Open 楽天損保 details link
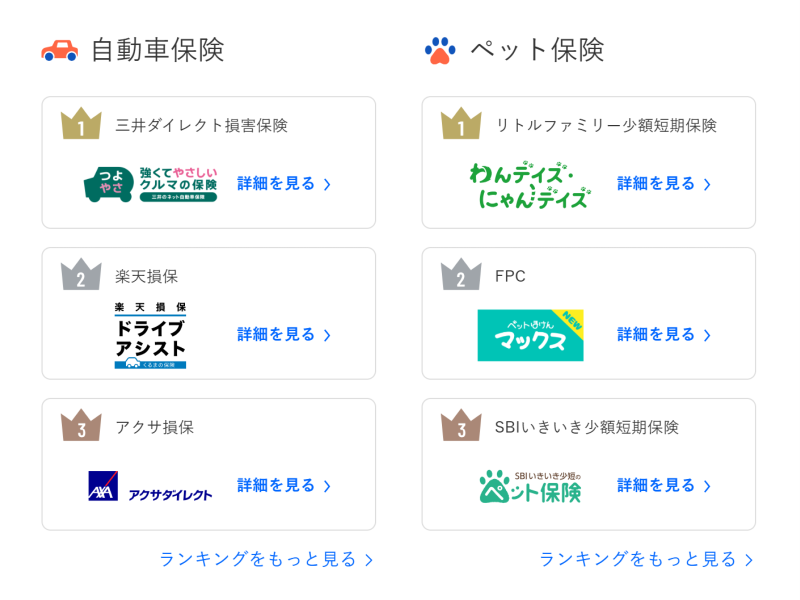 click(284, 335)
